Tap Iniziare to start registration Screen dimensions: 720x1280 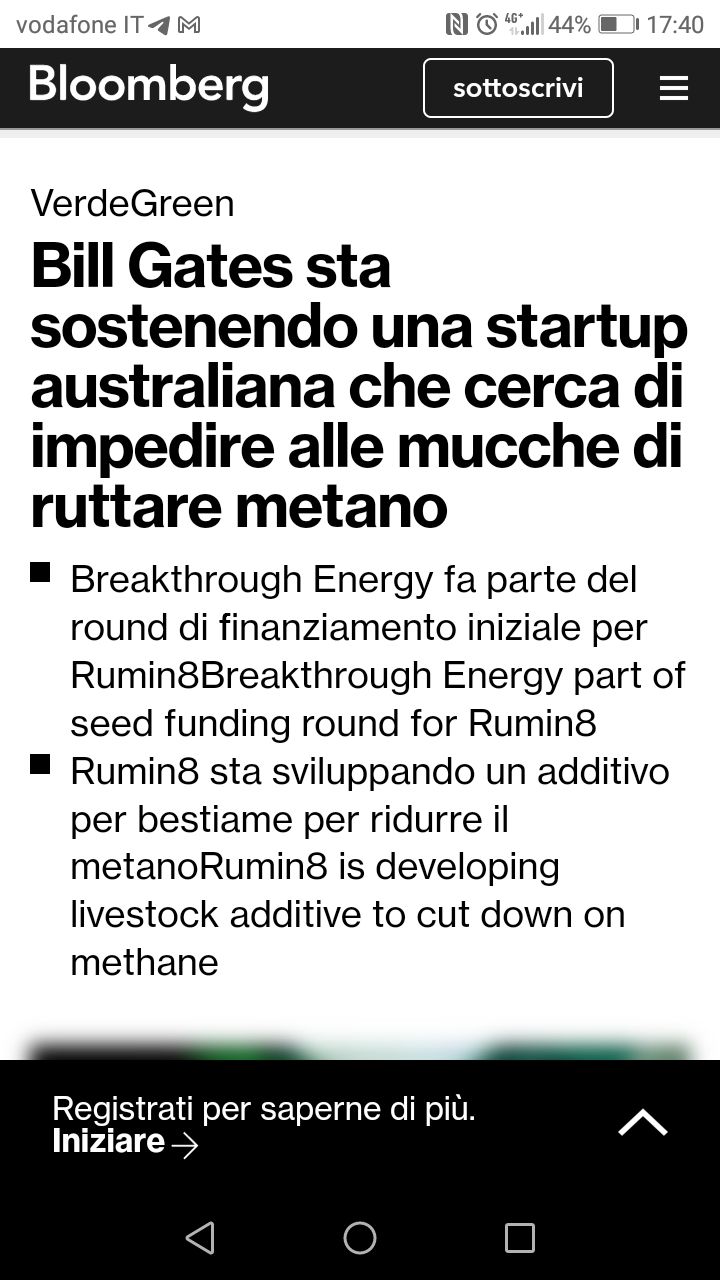[x=125, y=1142]
